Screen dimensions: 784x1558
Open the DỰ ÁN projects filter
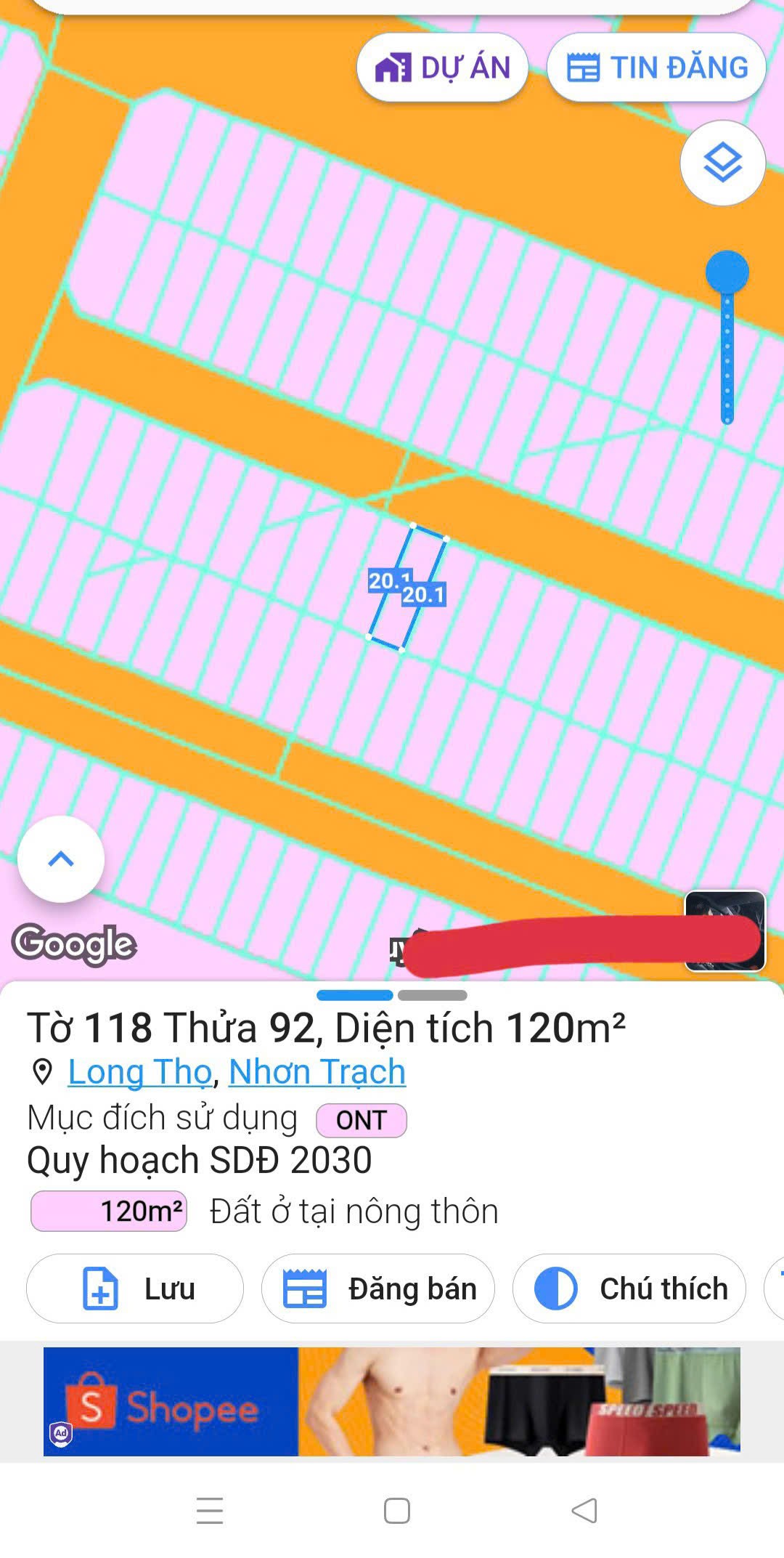tap(442, 68)
